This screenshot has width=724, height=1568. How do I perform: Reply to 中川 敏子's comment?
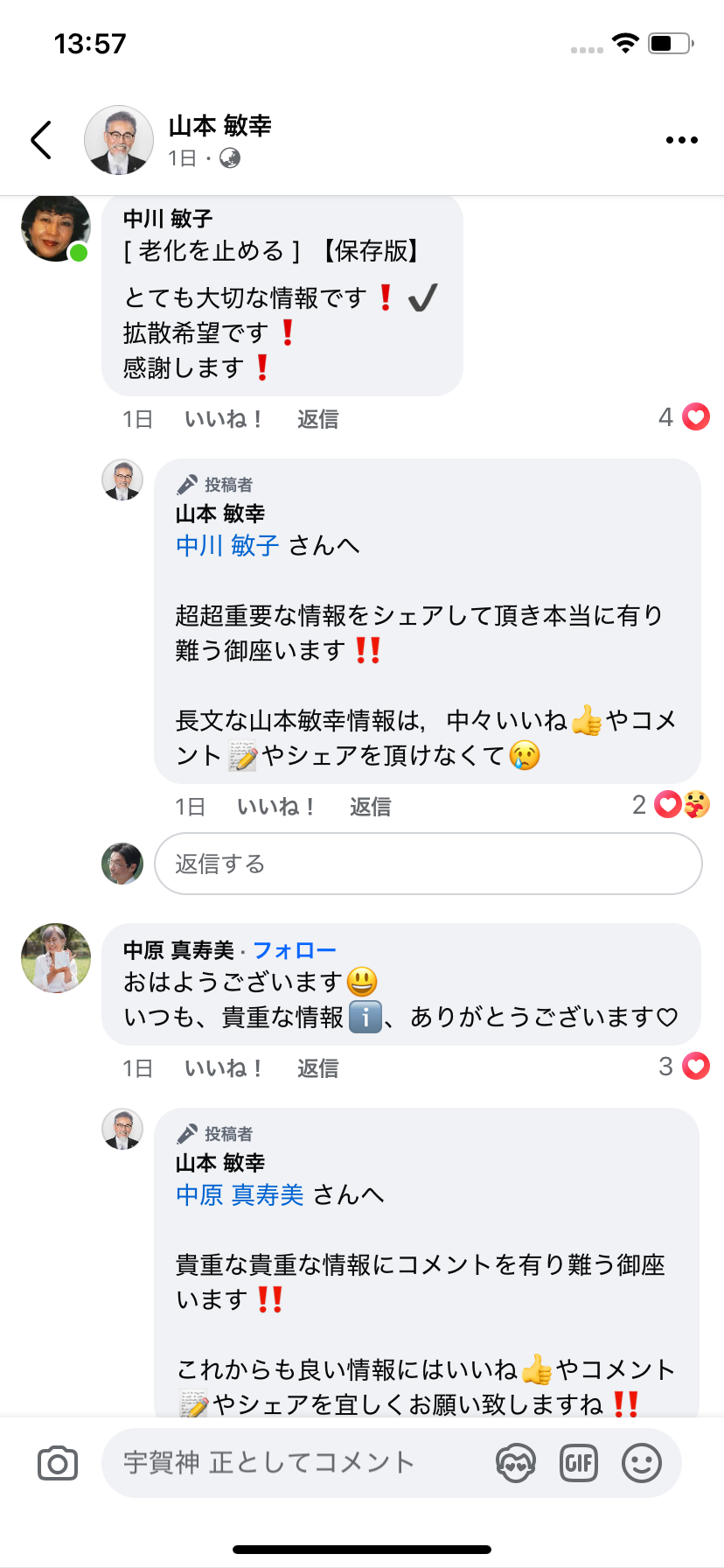pyautogui.click(x=317, y=419)
